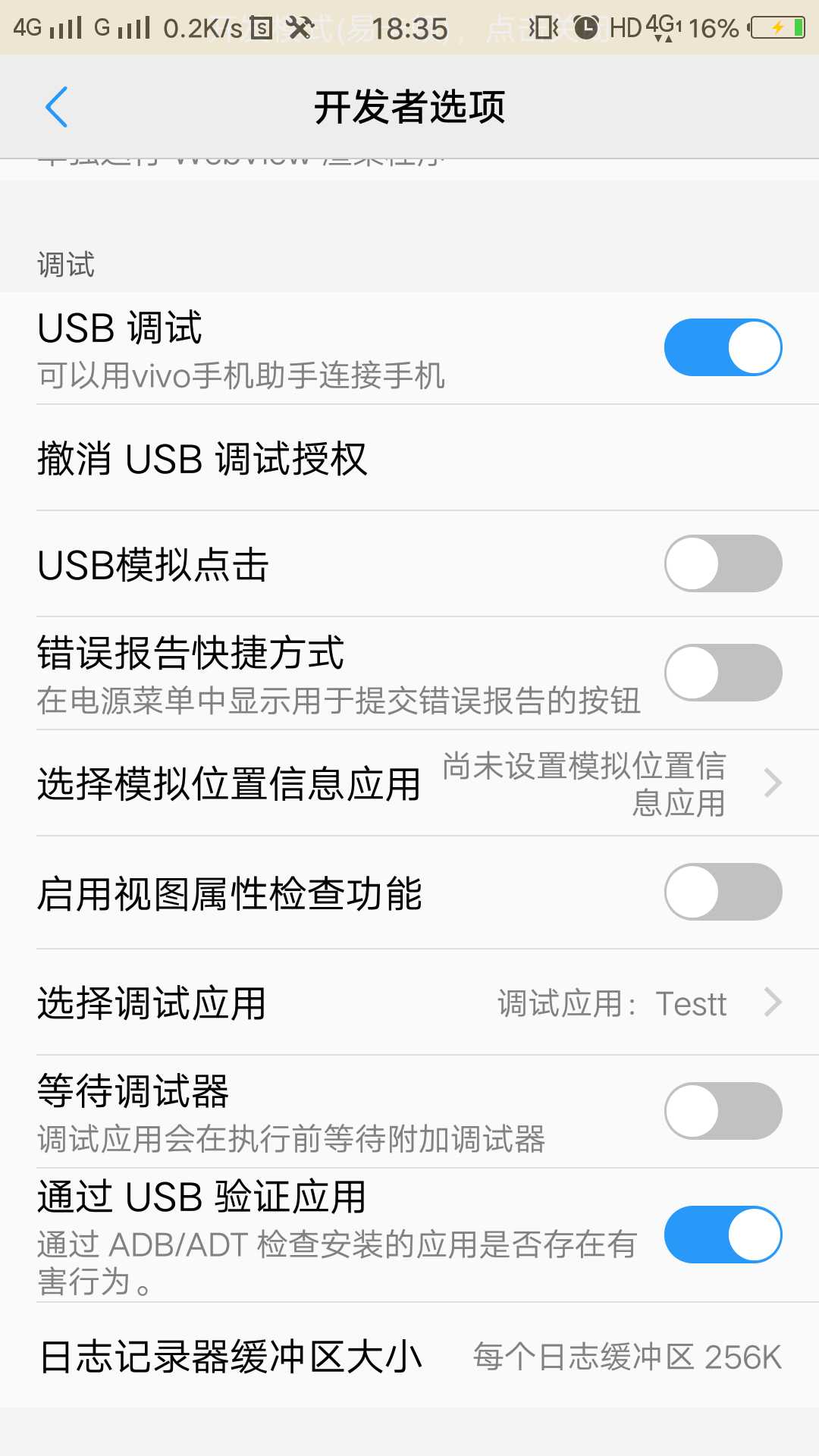Enable the USB模拟点击 toggle

pos(723,563)
